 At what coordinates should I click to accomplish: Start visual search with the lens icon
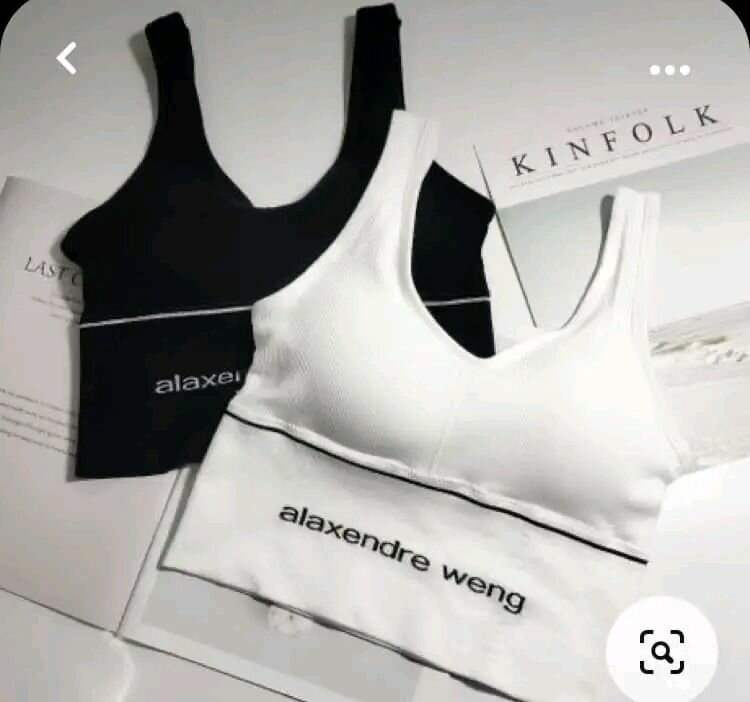(661, 651)
